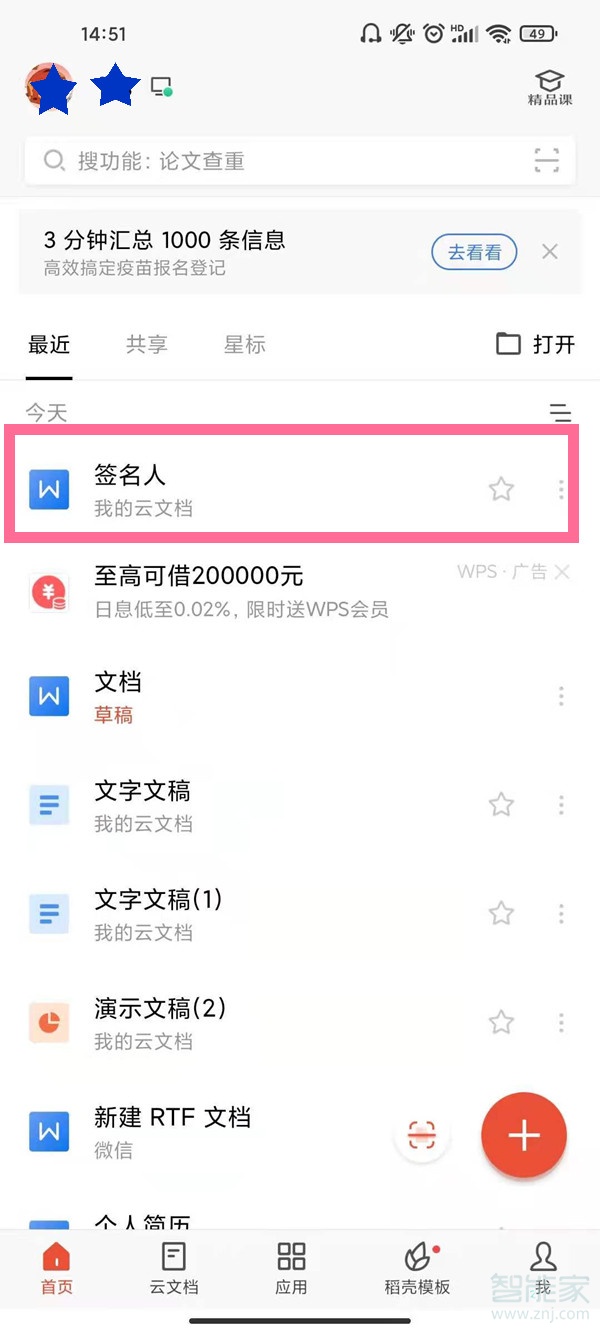Open the 签名人 document
This screenshot has width=600, height=1333.
(292, 489)
